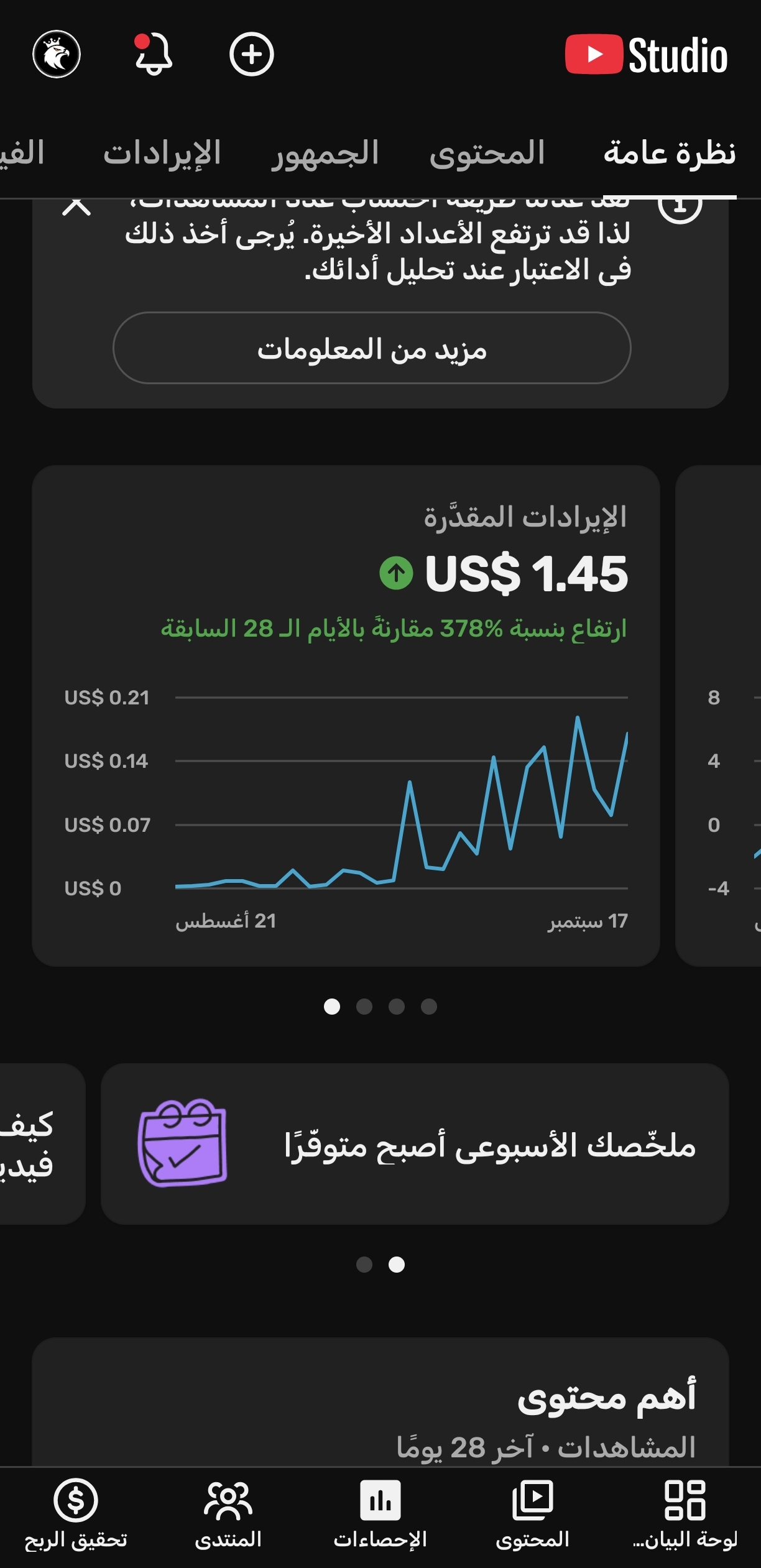
Task: Switch to the المحتوى top tab
Action: (x=487, y=153)
